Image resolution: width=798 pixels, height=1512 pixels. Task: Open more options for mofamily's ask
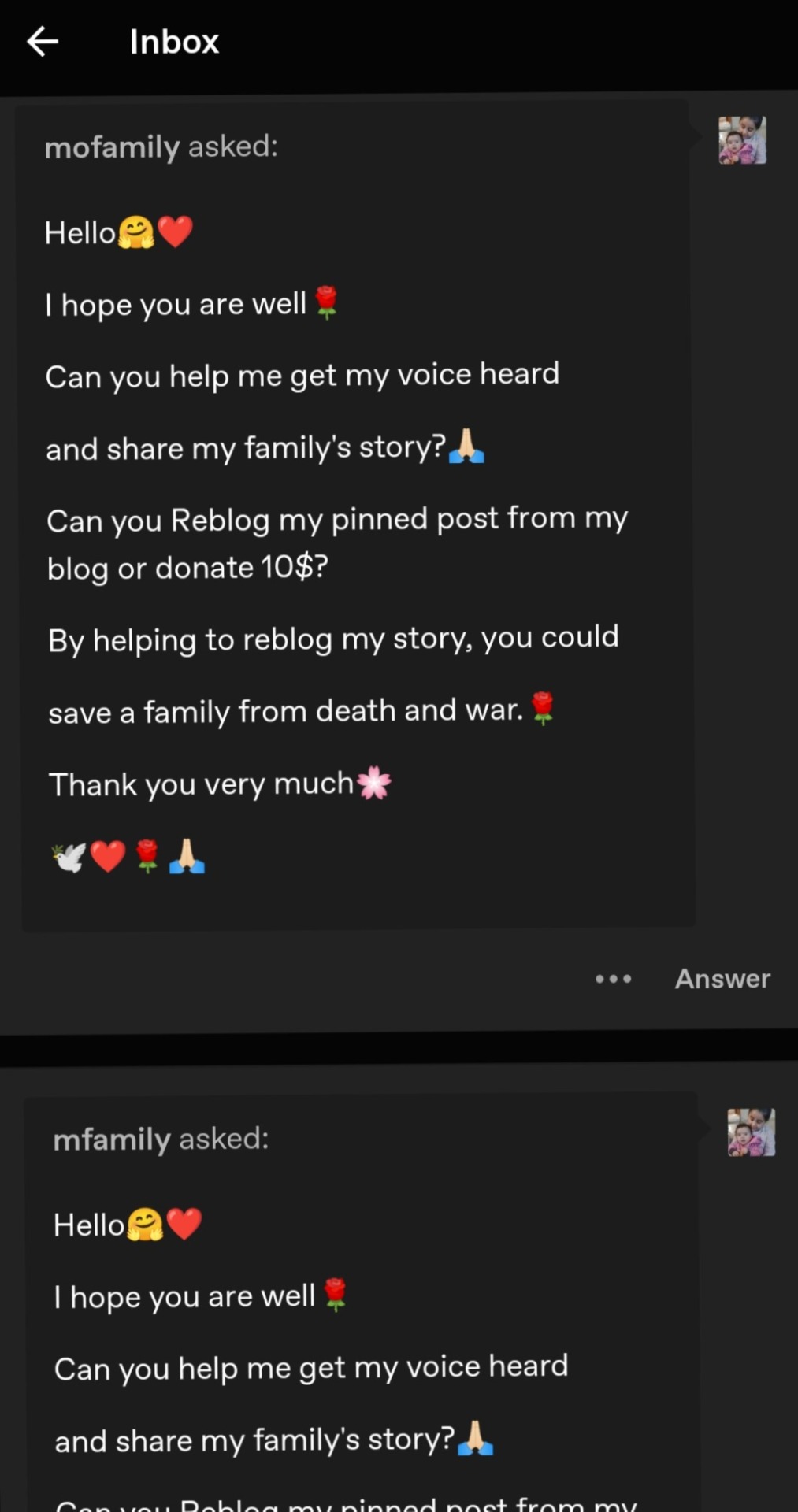(x=613, y=979)
